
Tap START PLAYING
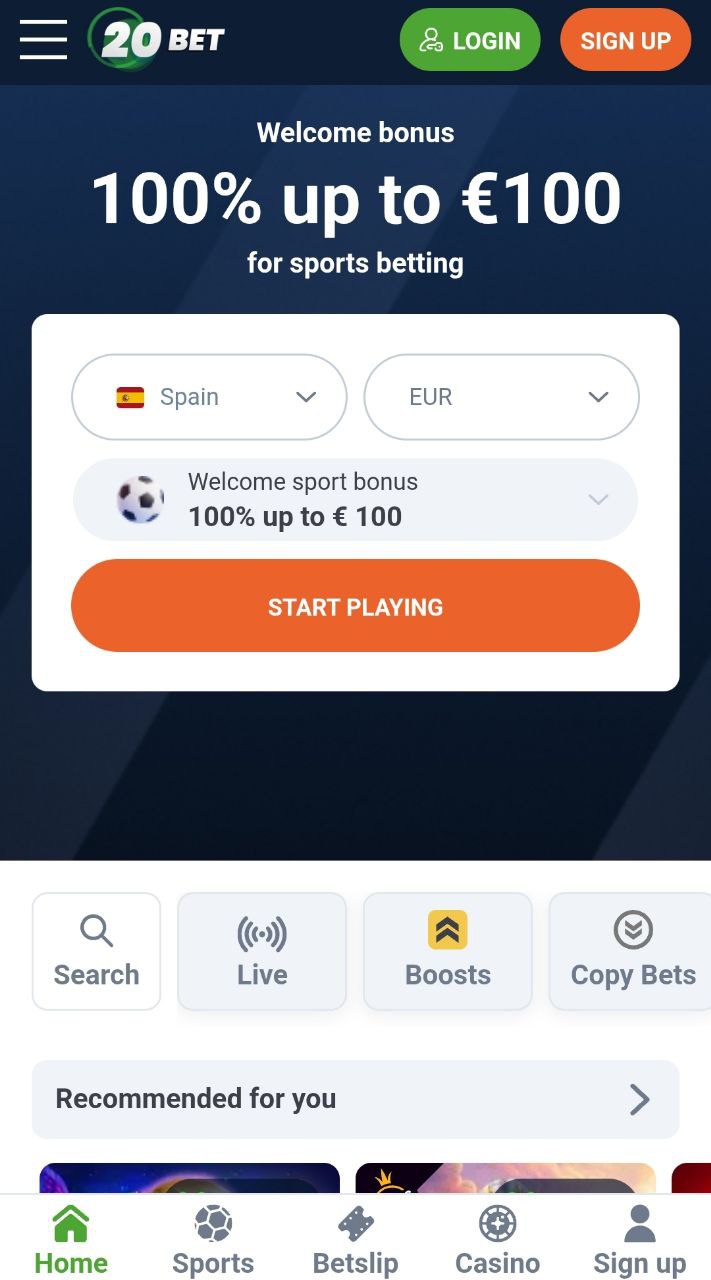point(355,606)
